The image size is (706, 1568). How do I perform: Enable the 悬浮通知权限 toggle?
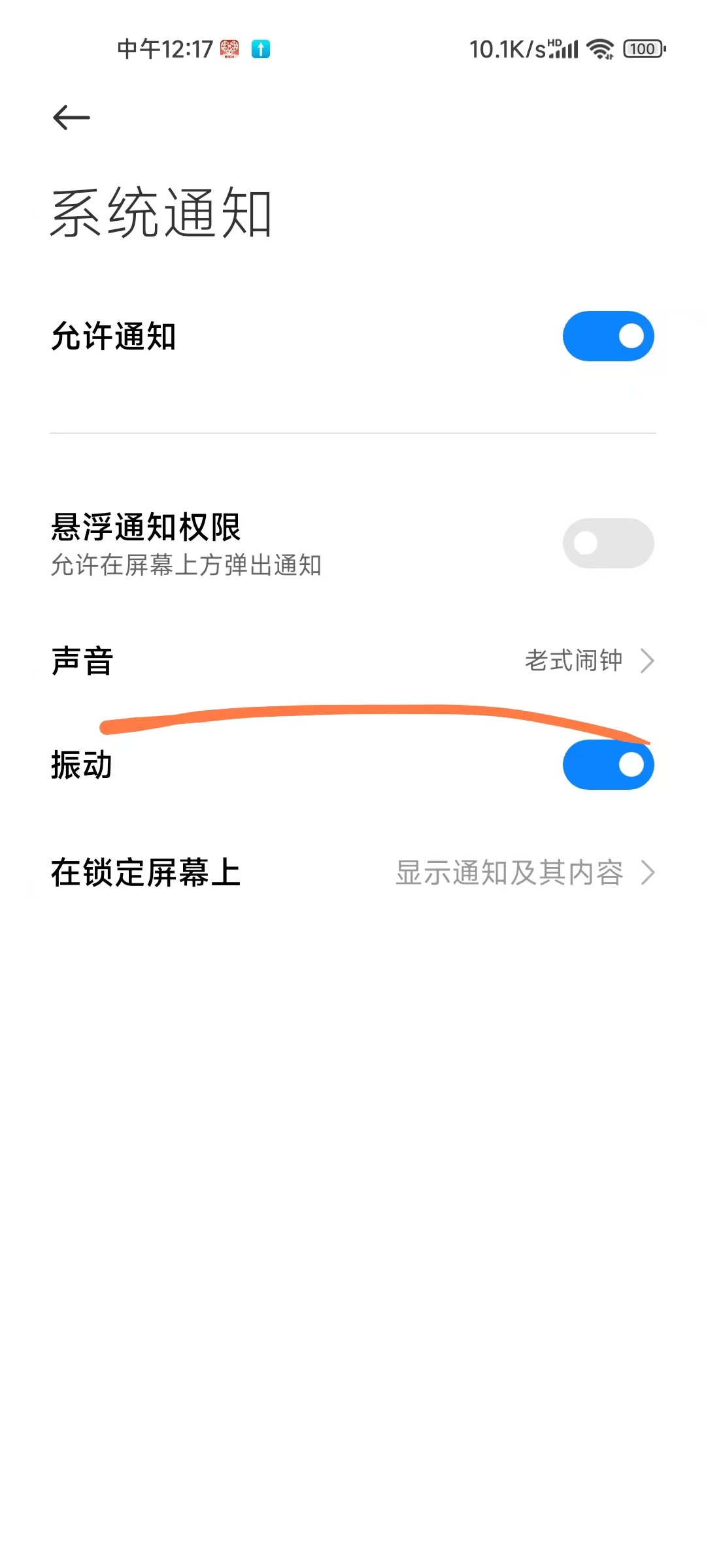(608, 543)
